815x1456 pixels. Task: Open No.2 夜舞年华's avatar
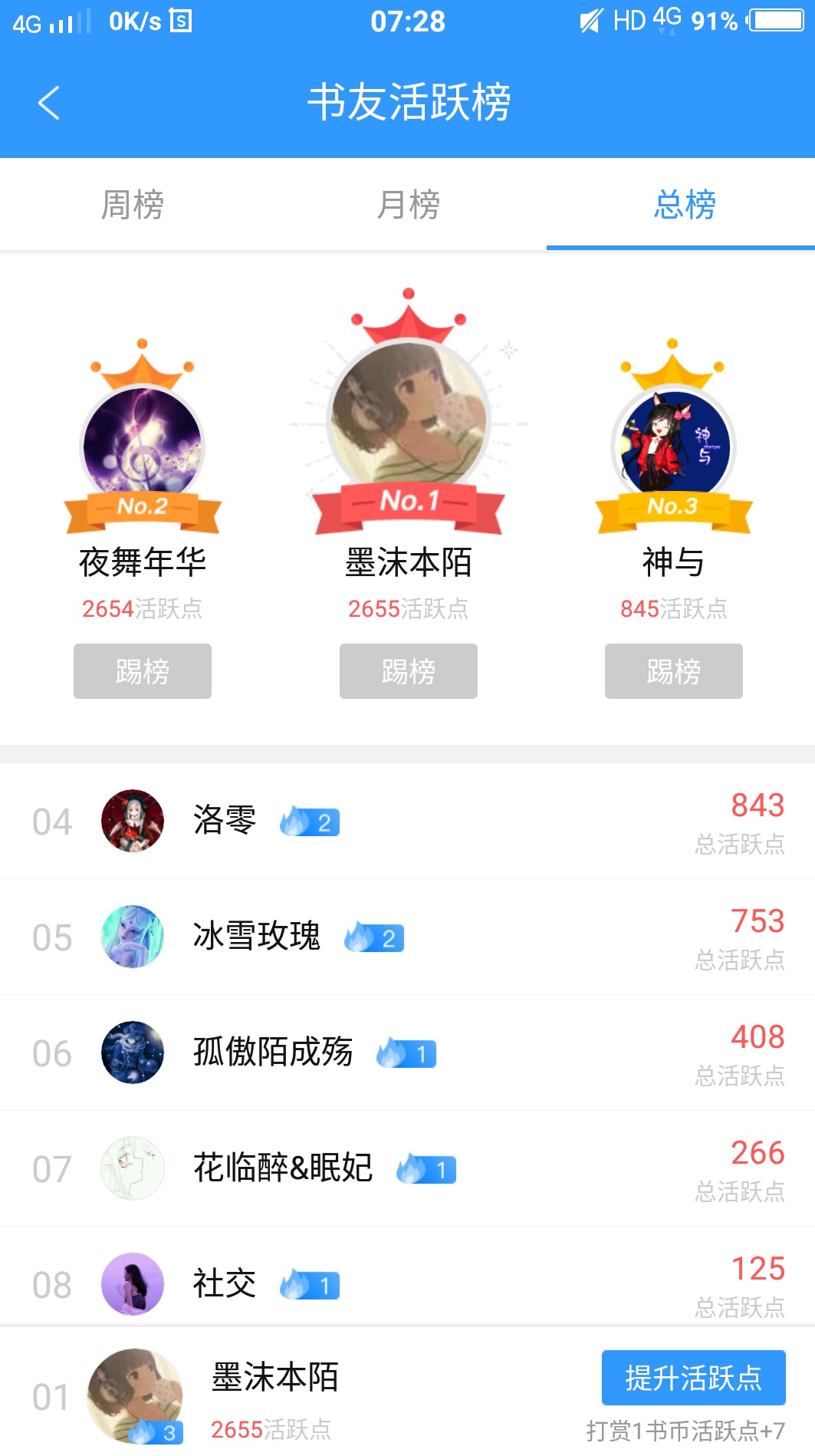[143, 446]
